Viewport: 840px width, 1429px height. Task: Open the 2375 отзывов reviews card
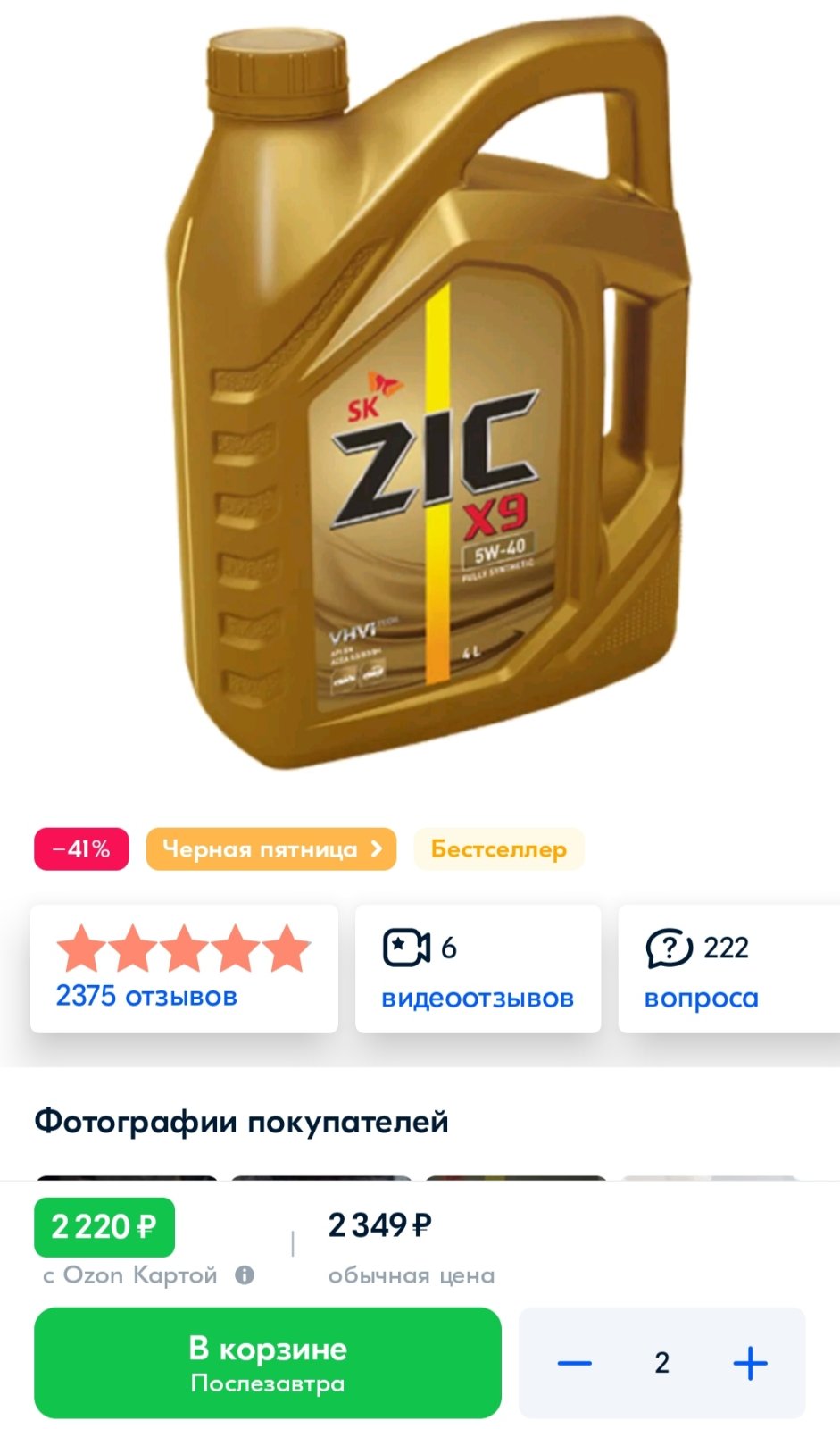point(184,968)
